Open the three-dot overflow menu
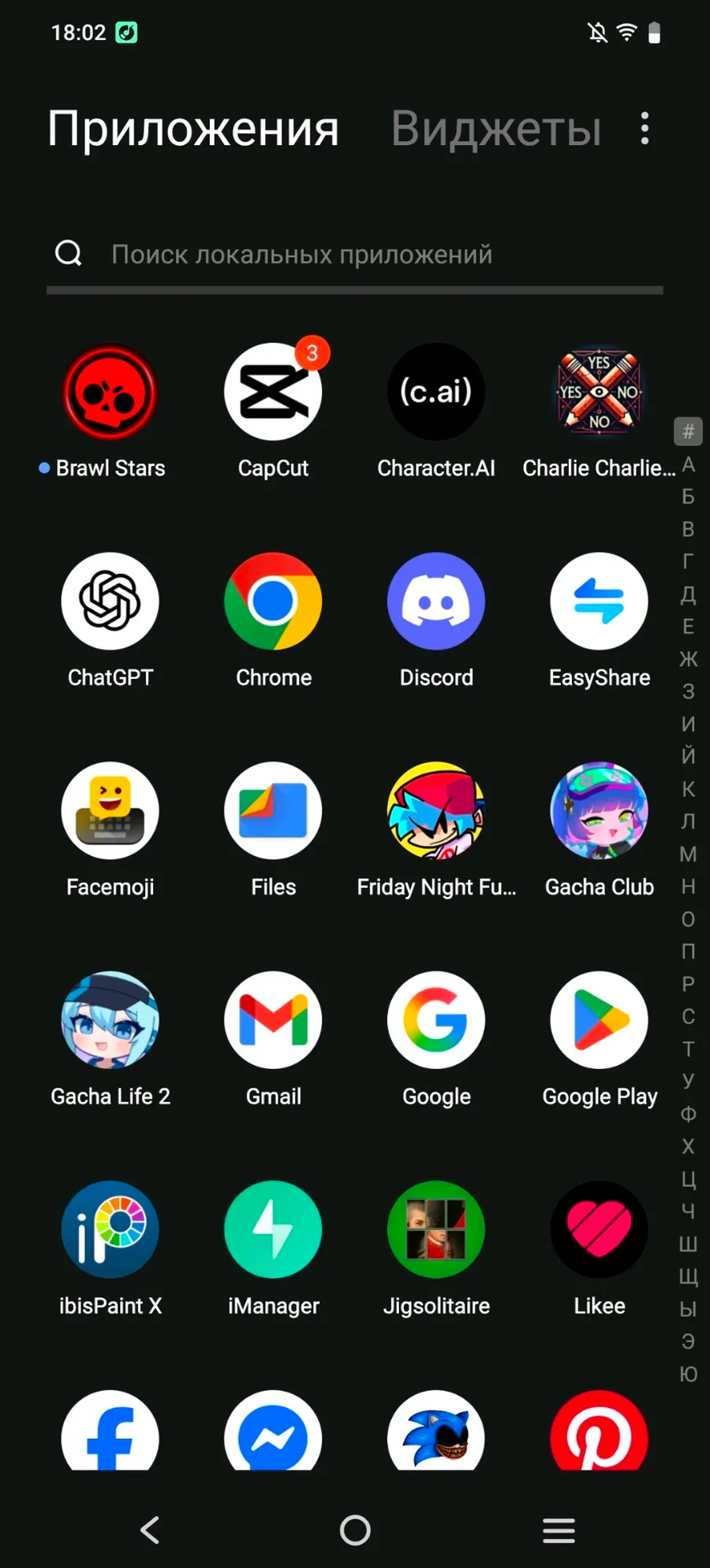The height and width of the screenshot is (1568, 710). point(645,128)
